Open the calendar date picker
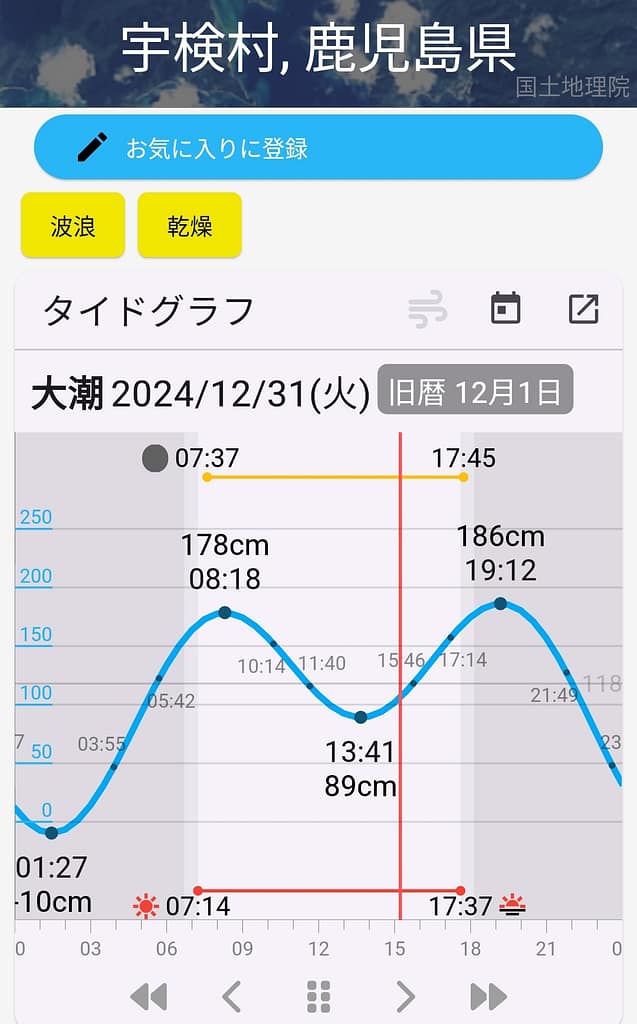Image resolution: width=637 pixels, height=1024 pixels. coord(506,309)
